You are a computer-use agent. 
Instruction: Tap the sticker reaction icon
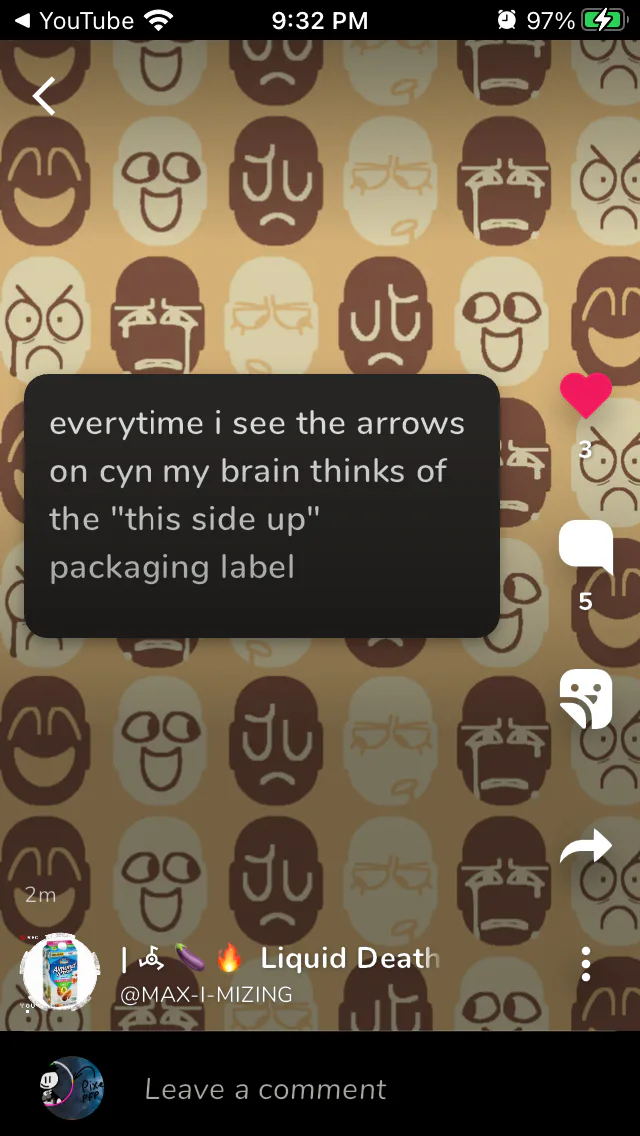[586, 698]
